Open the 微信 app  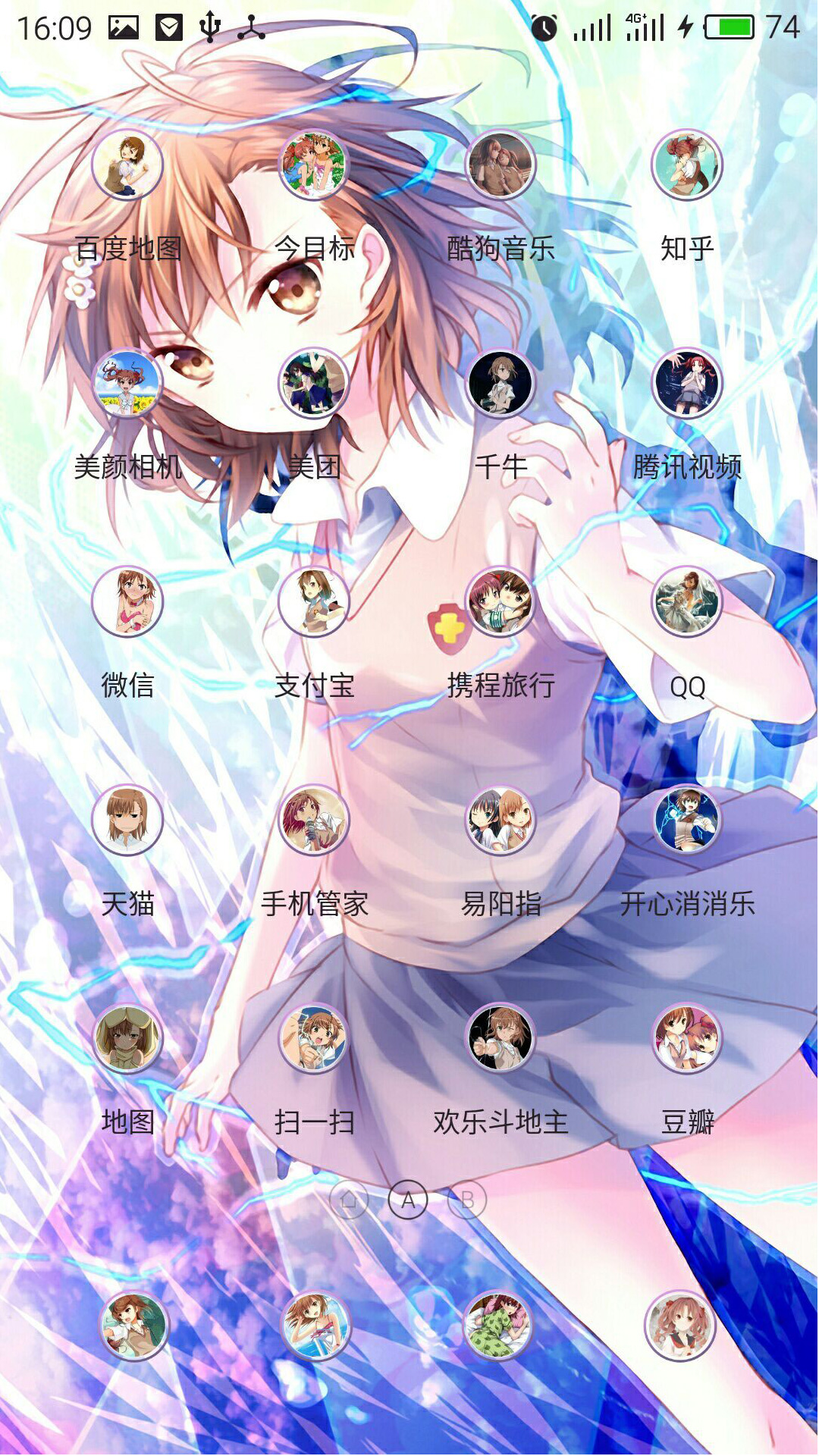[127, 602]
